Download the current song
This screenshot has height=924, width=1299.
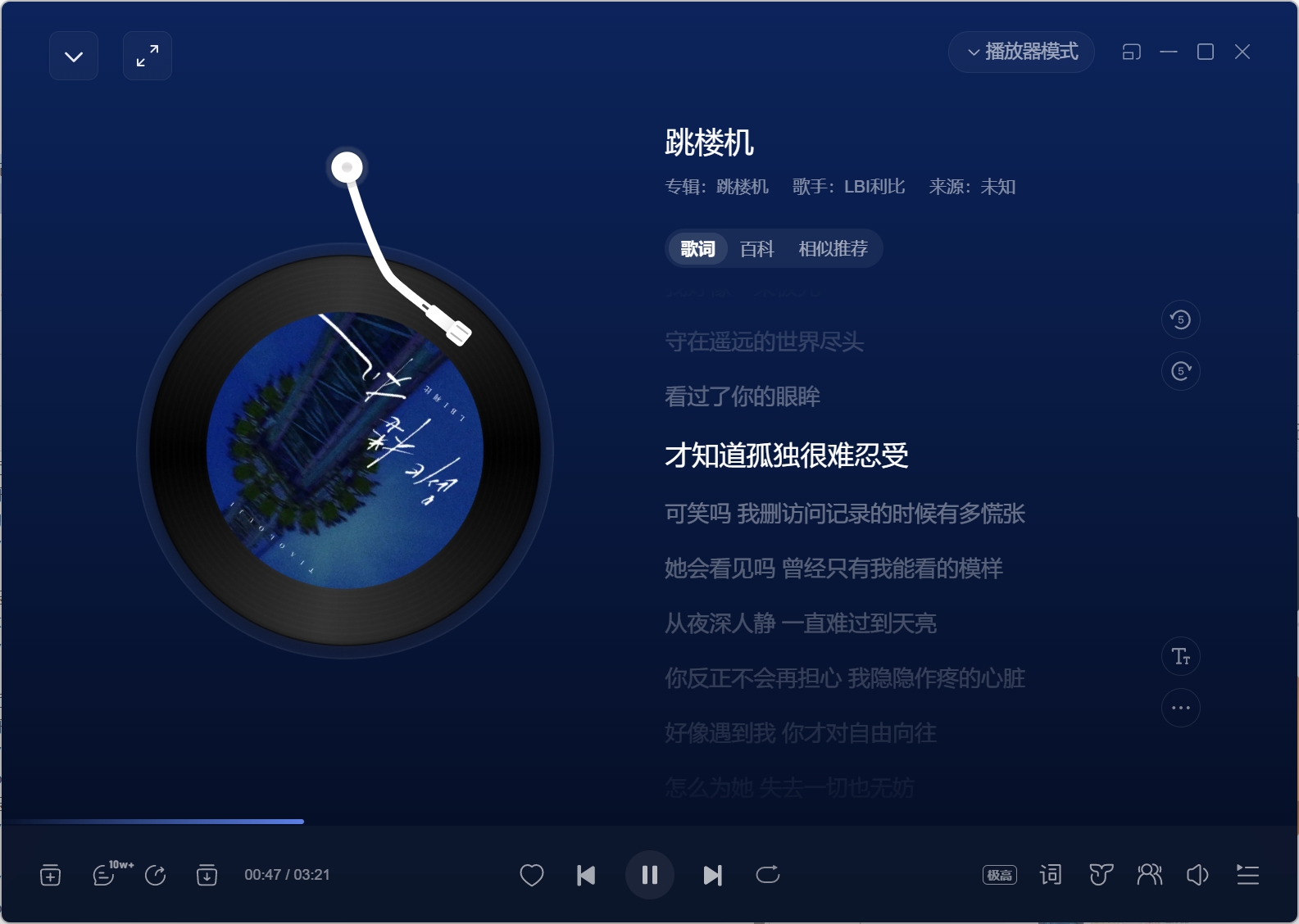207,876
